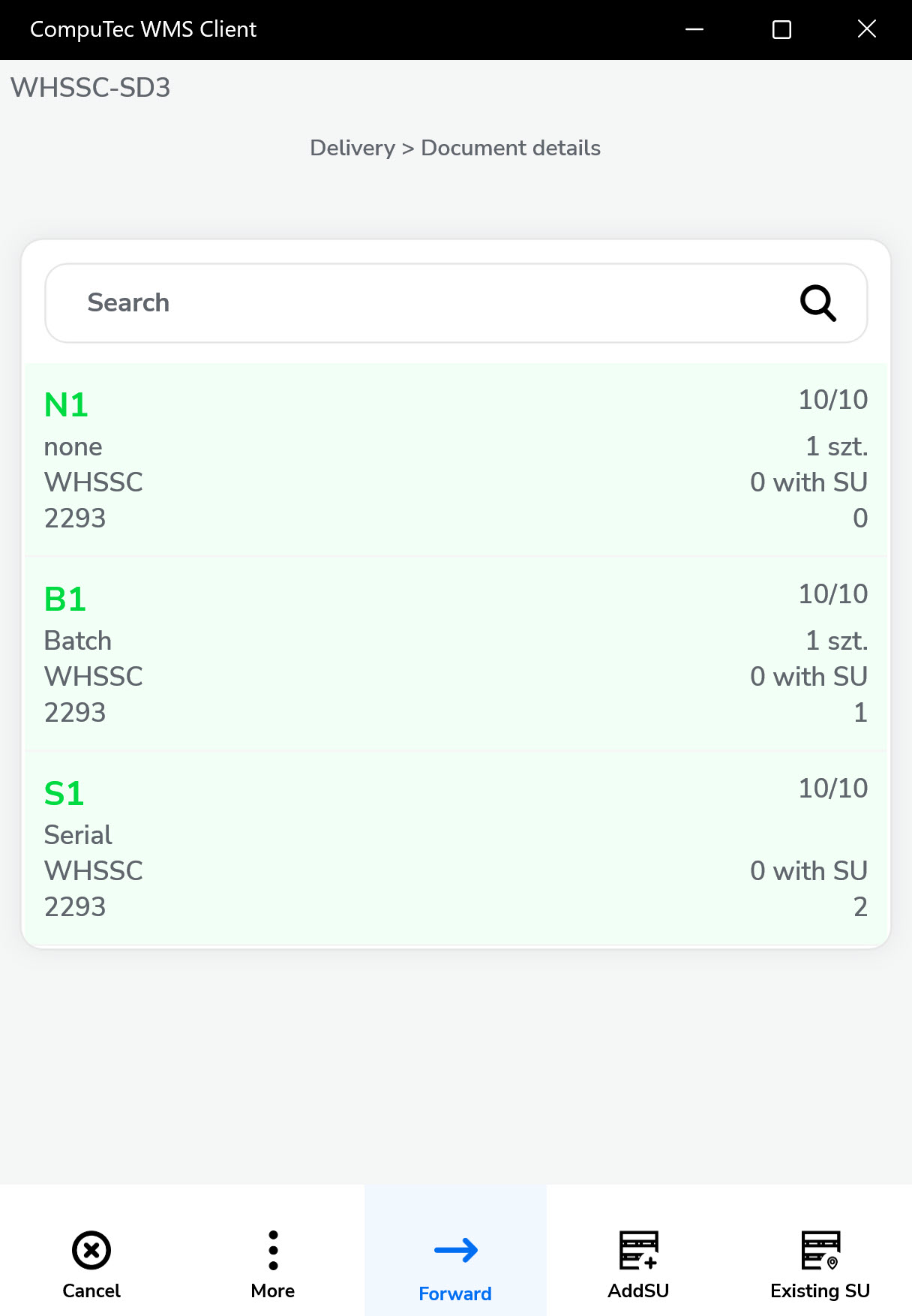
Task: Click the 10/10 quantity on S1
Action: (831, 788)
